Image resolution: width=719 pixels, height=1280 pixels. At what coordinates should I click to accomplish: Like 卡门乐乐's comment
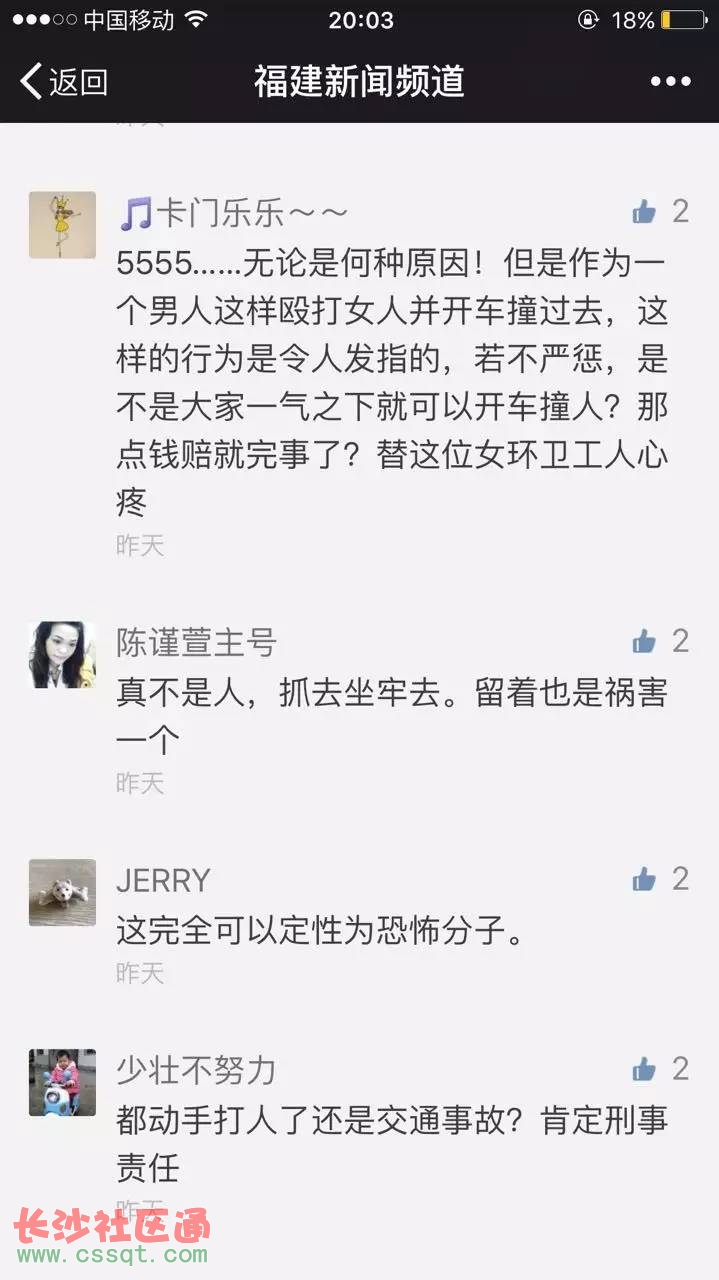(x=645, y=211)
